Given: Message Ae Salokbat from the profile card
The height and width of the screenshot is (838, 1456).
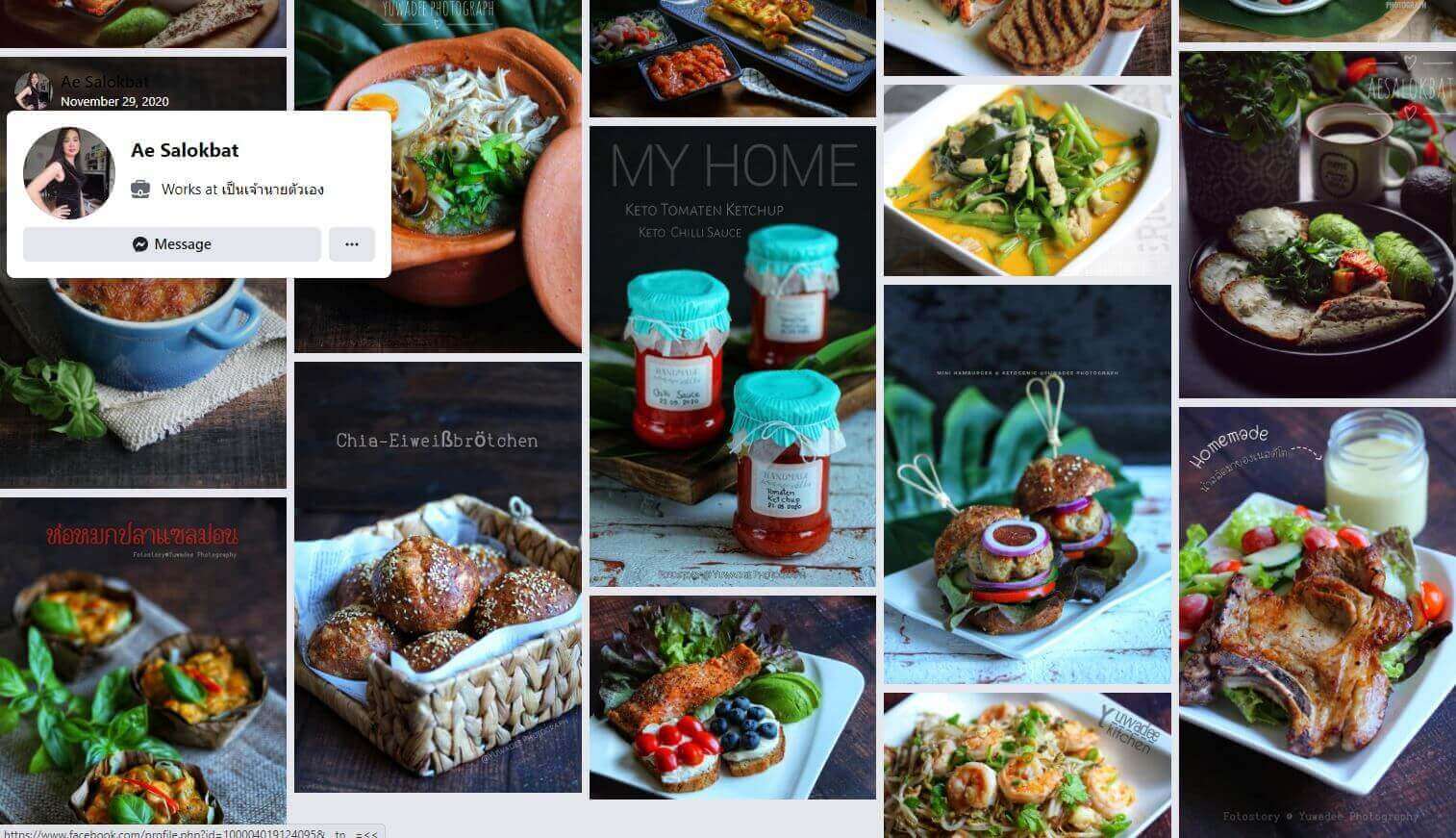Looking at the screenshot, I should [171, 244].
